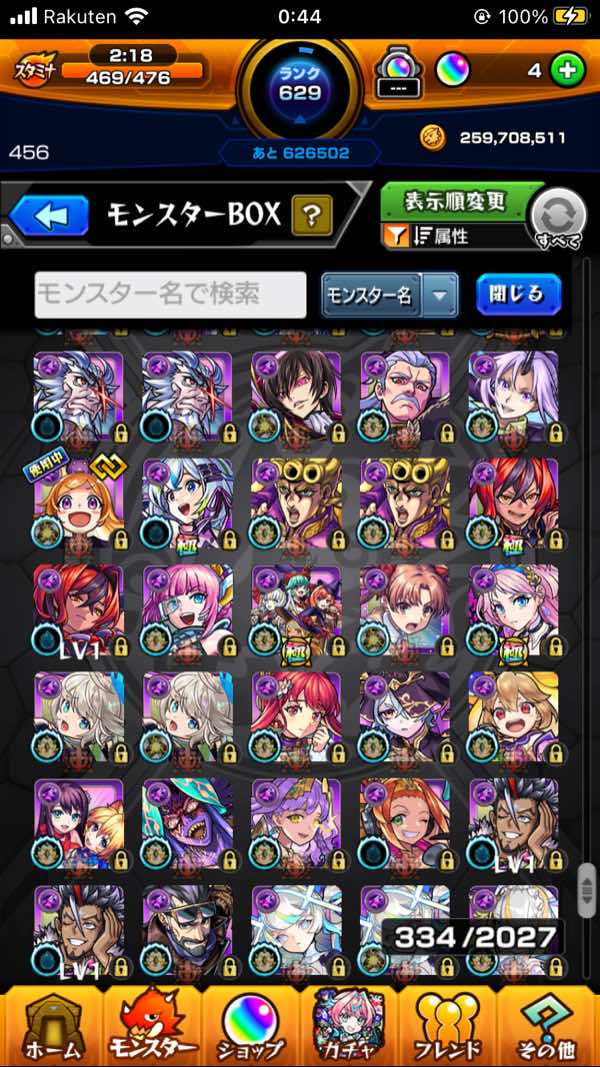This screenshot has height=1067, width=600.
Task: Tap the すべて refresh filter button
Action: click(558, 219)
